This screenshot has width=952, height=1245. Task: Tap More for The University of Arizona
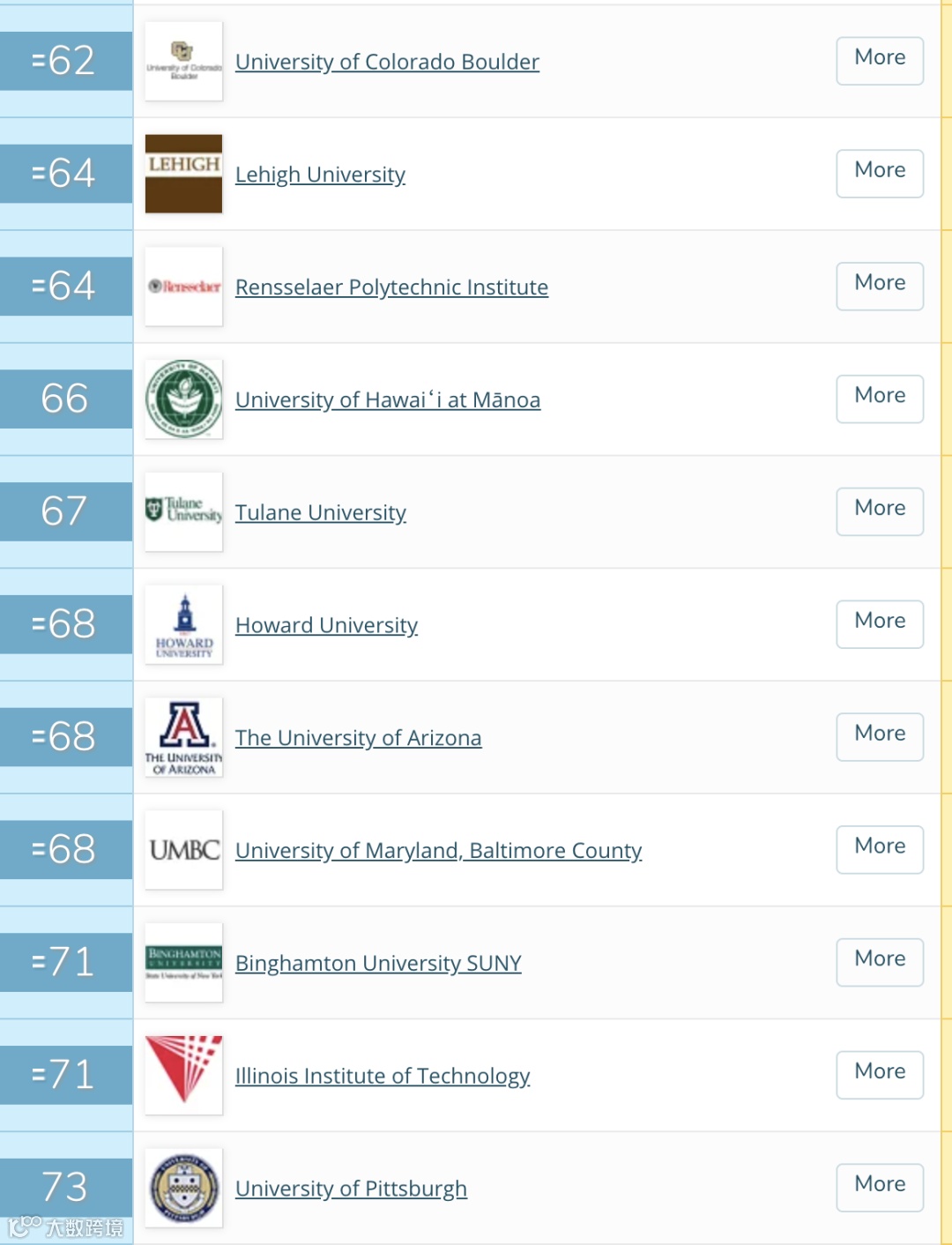pyautogui.click(x=880, y=737)
